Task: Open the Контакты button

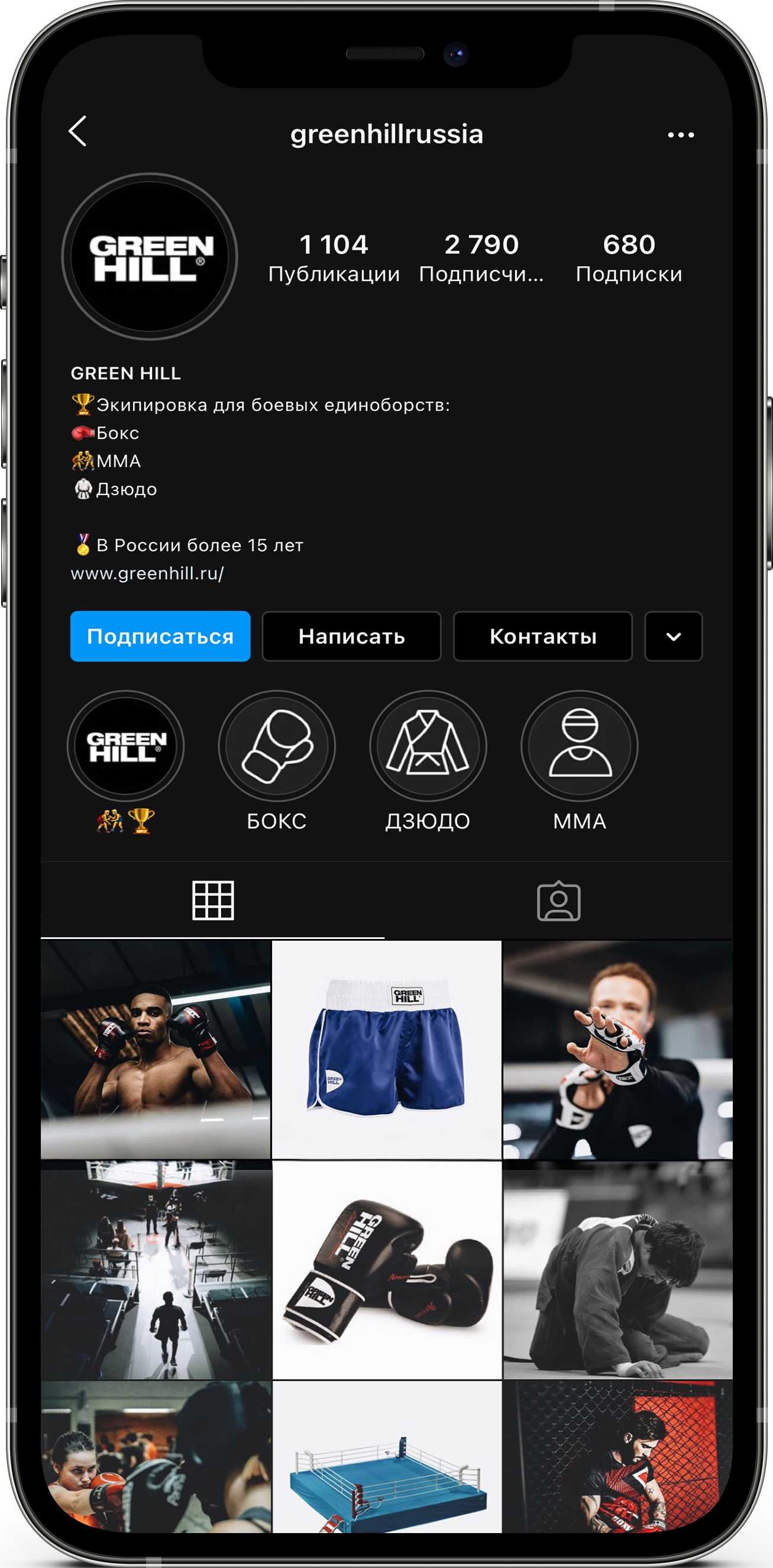Action: click(542, 636)
